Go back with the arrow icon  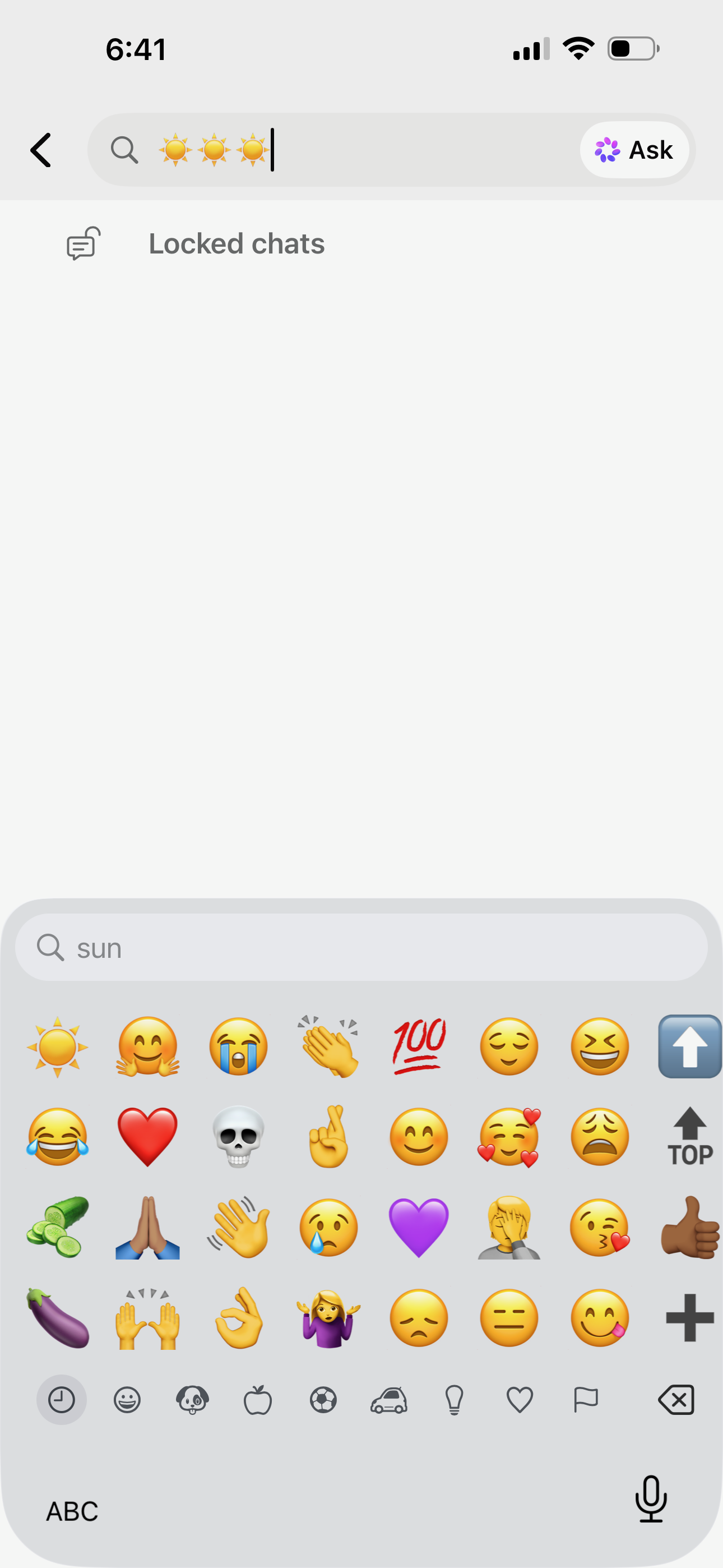41,150
